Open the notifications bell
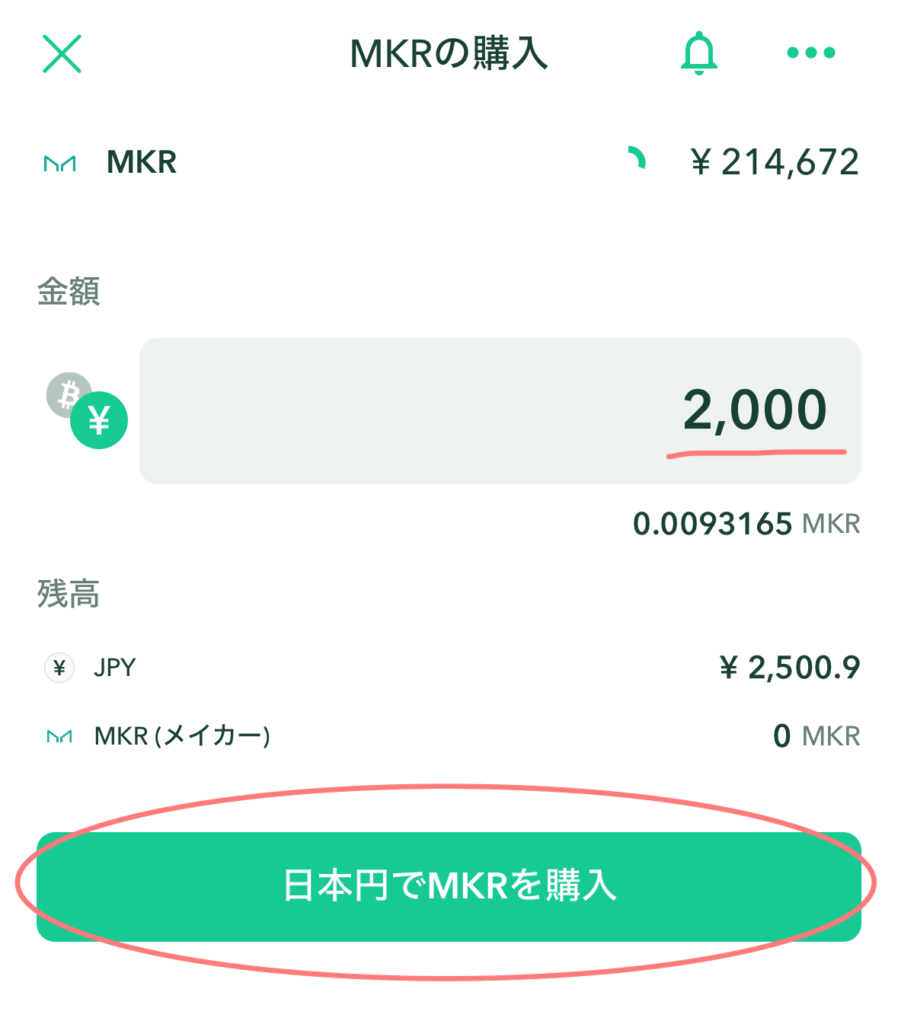This screenshot has height=1024, width=898. [699, 53]
